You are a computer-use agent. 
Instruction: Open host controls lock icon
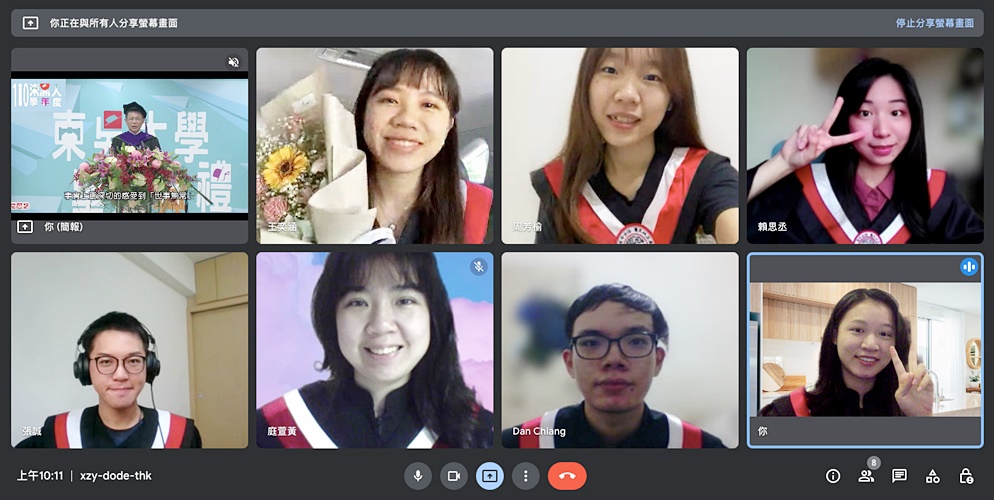965,476
